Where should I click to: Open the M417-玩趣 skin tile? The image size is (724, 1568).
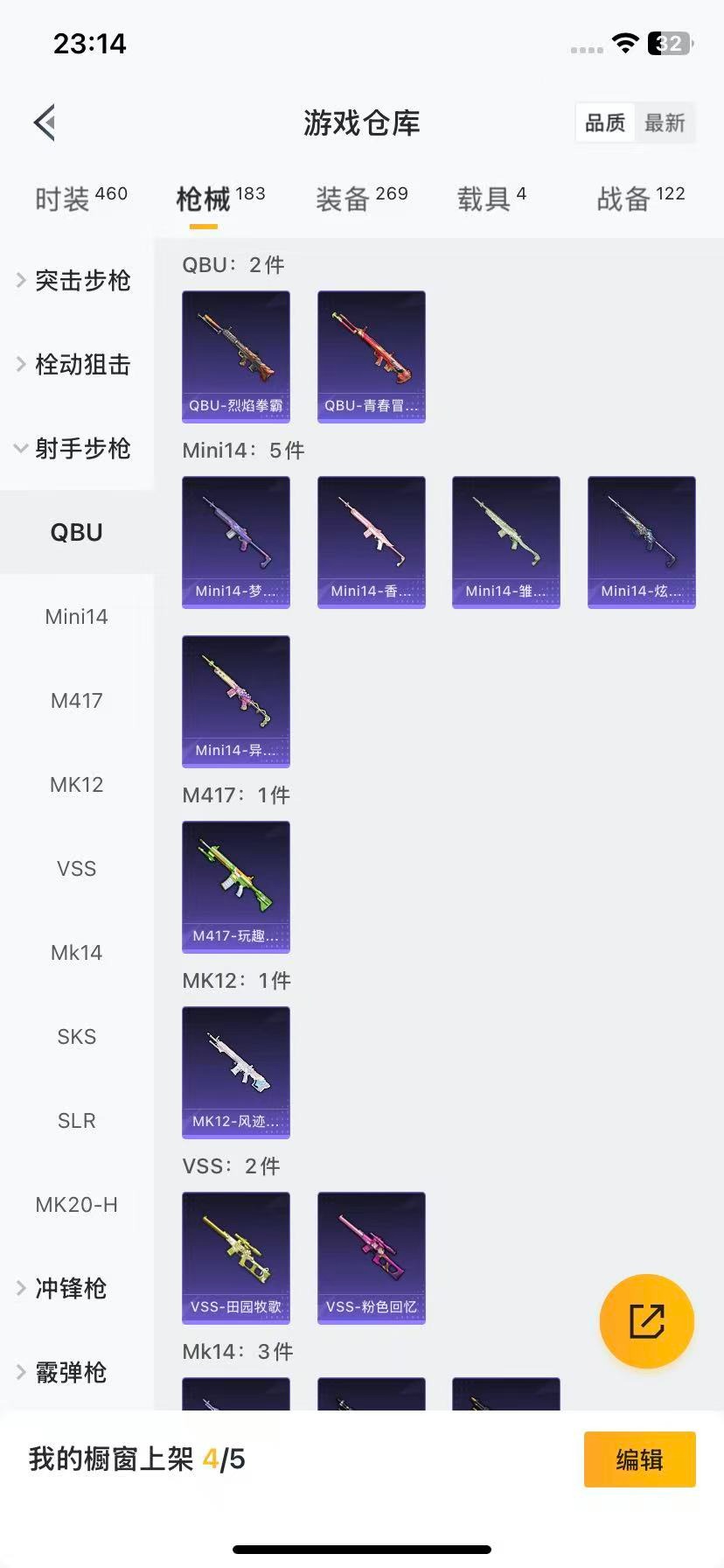click(x=236, y=886)
